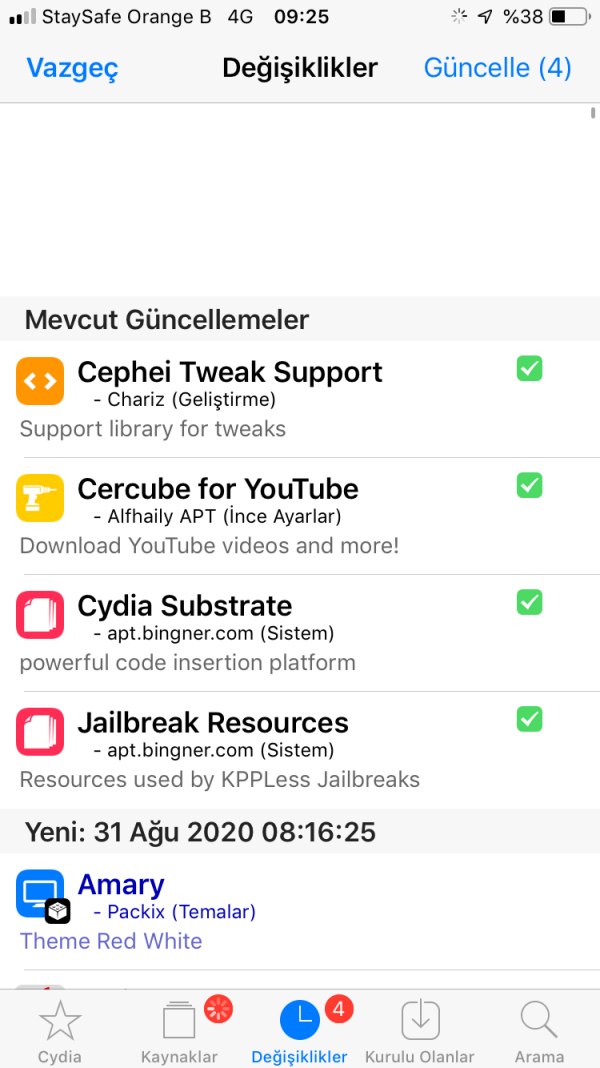Select the Değişiklikler tab
This screenshot has height=1068, width=600.
pyautogui.click(x=300, y=1030)
